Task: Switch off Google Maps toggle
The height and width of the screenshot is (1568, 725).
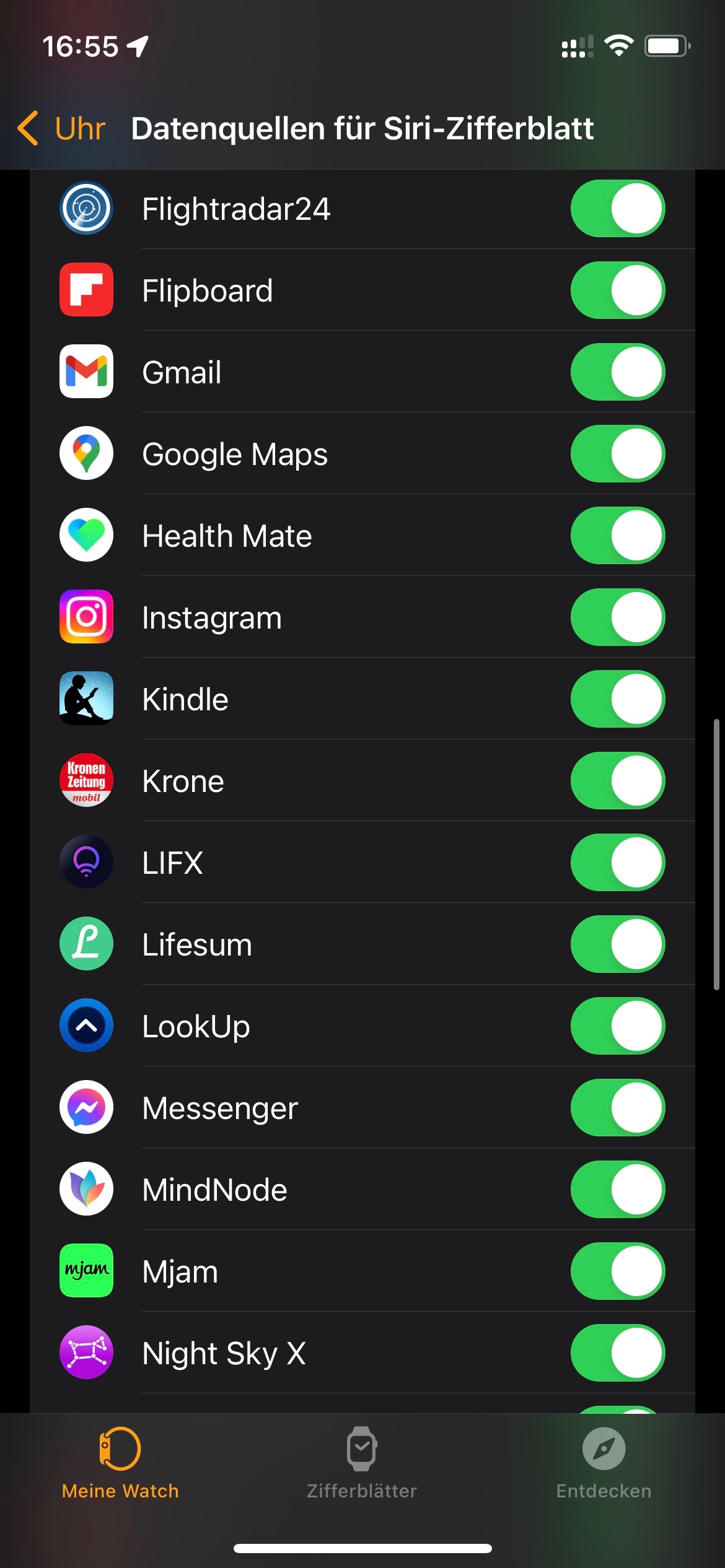Action: tap(617, 454)
